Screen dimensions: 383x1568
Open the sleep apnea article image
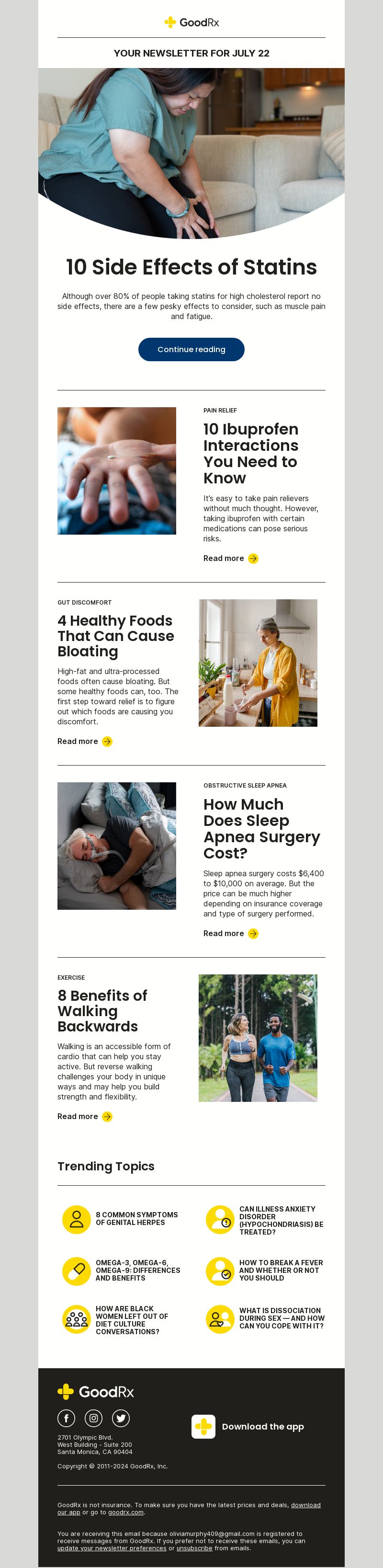click(x=117, y=846)
